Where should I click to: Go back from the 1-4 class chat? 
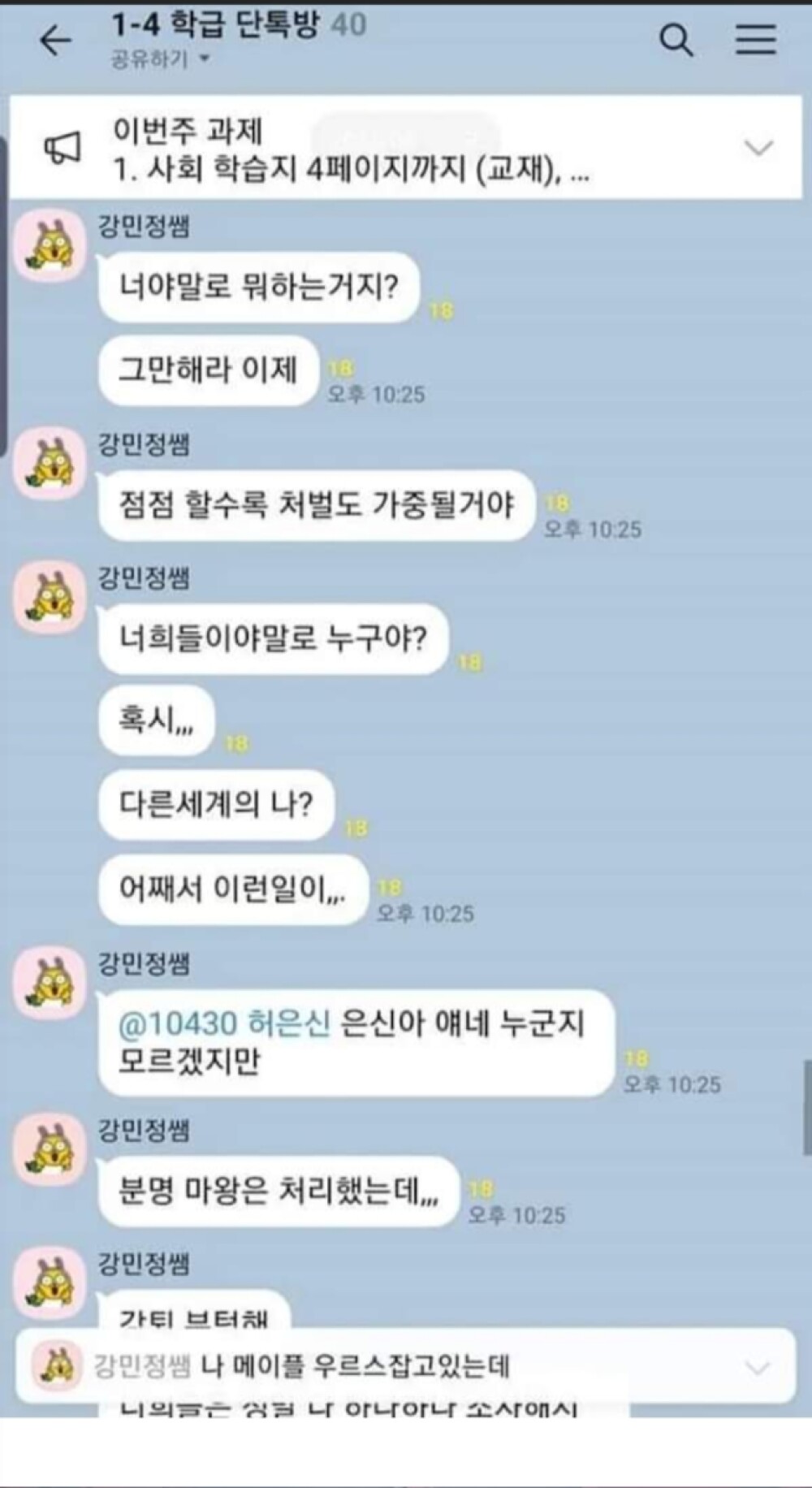(55, 40)
